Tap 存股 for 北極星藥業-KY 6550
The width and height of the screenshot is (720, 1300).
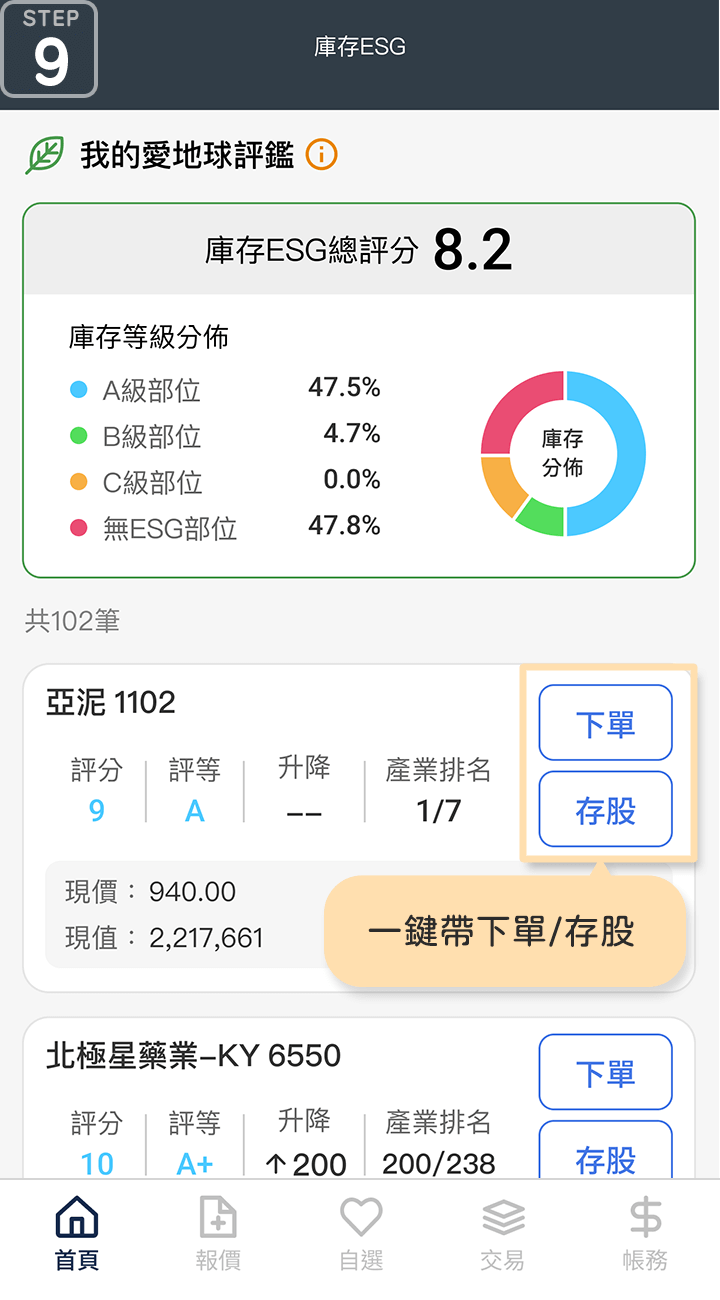605,1155
